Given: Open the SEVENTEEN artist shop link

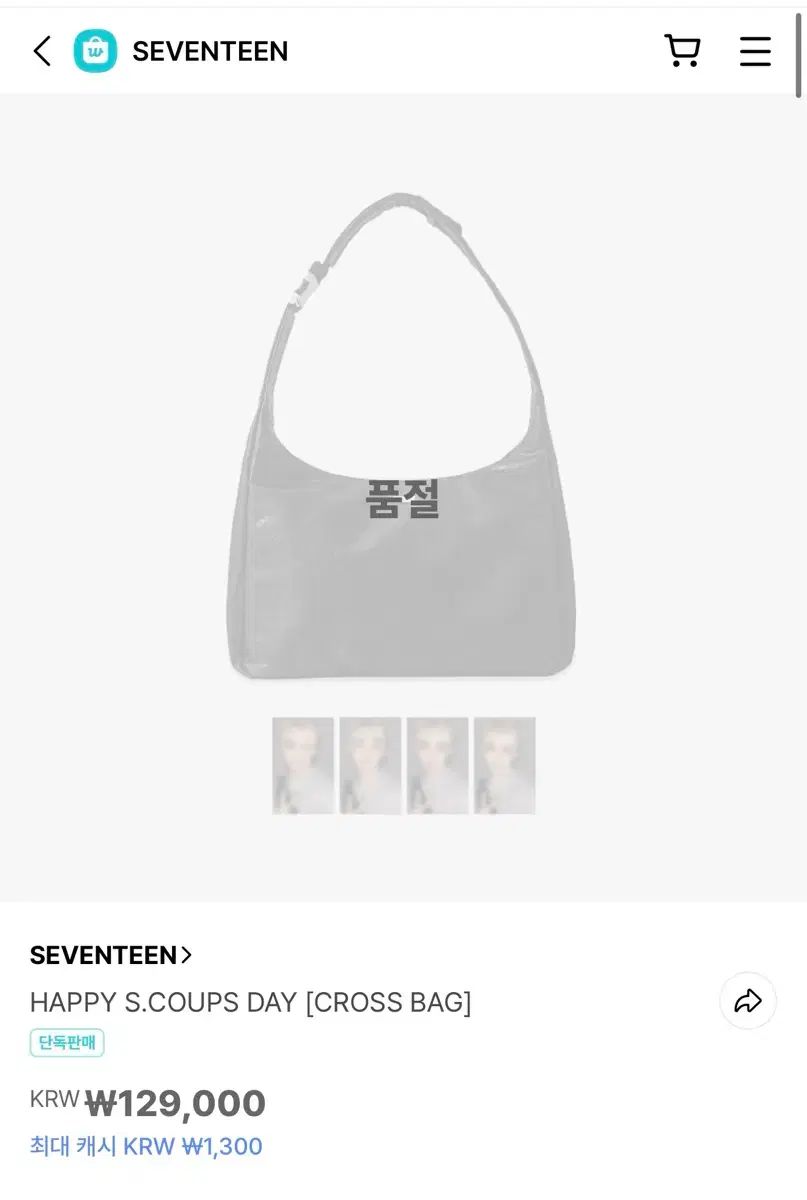Looking at the screenshot, I should tap(110, 955).
